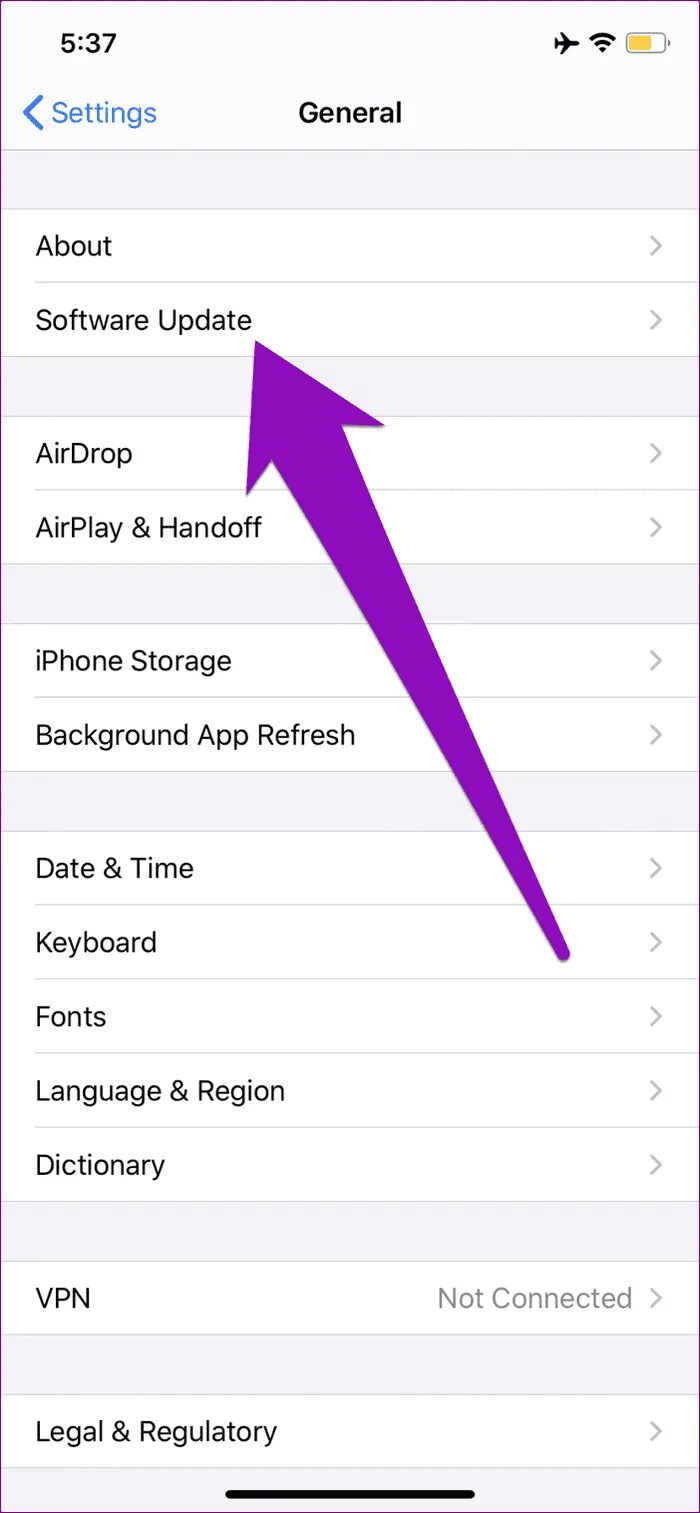Open Language & Region
The width and height of the screenshot is (700, 1513).
coord(350,1091)
